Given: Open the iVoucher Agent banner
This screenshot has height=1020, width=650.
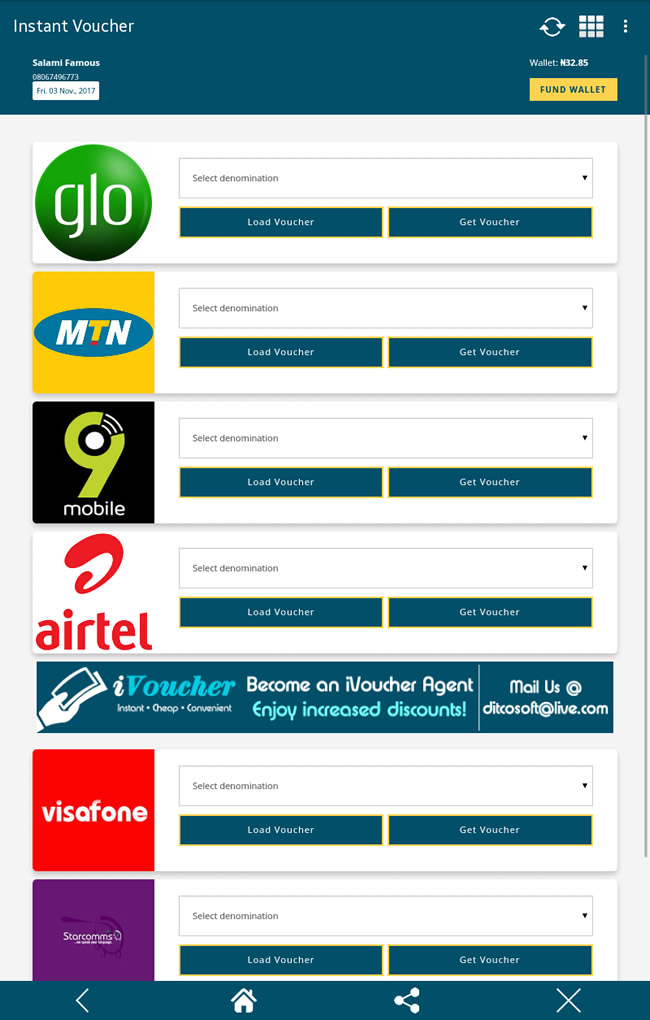Looking at the screenshot, I should click(x=325, y=697).
